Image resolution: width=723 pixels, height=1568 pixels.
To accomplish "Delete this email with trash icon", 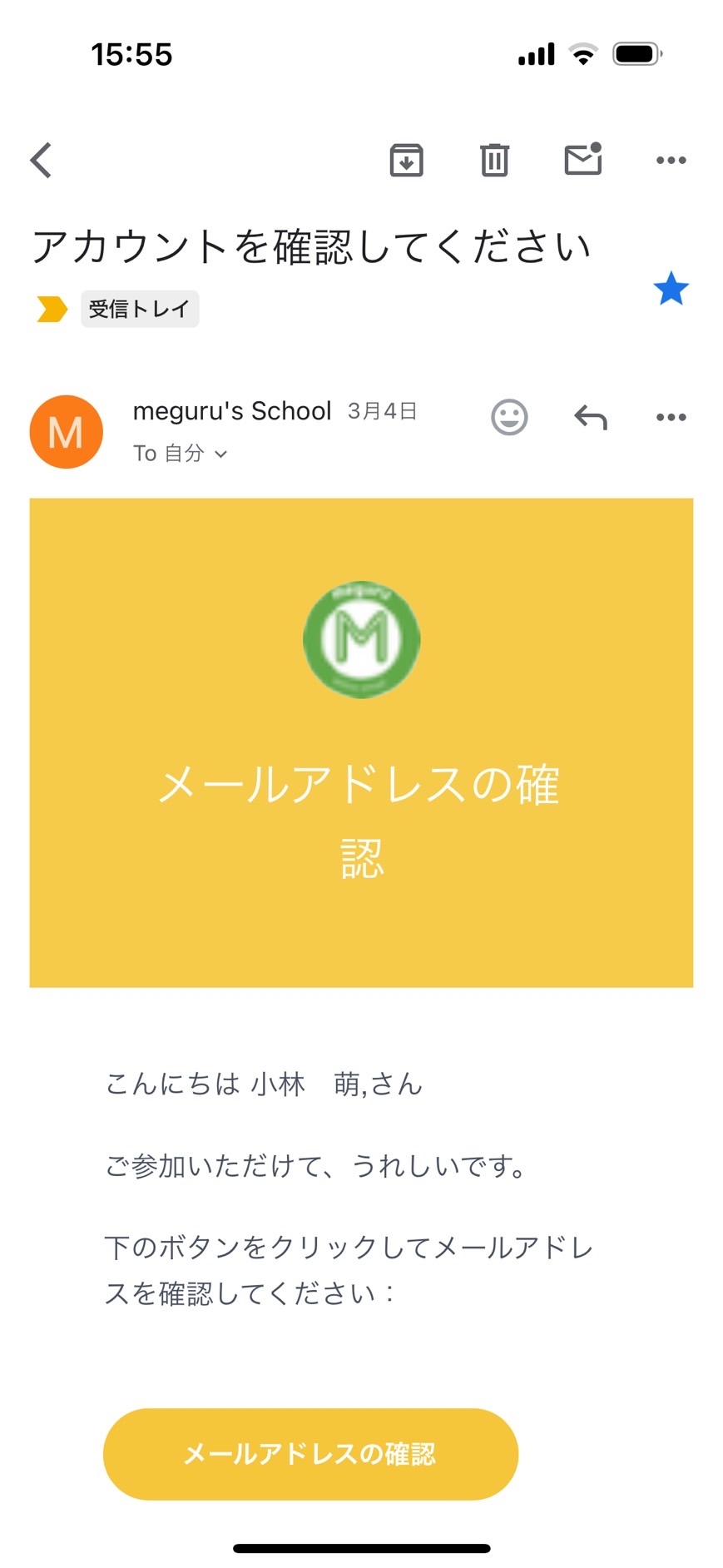I will [494, 160].
